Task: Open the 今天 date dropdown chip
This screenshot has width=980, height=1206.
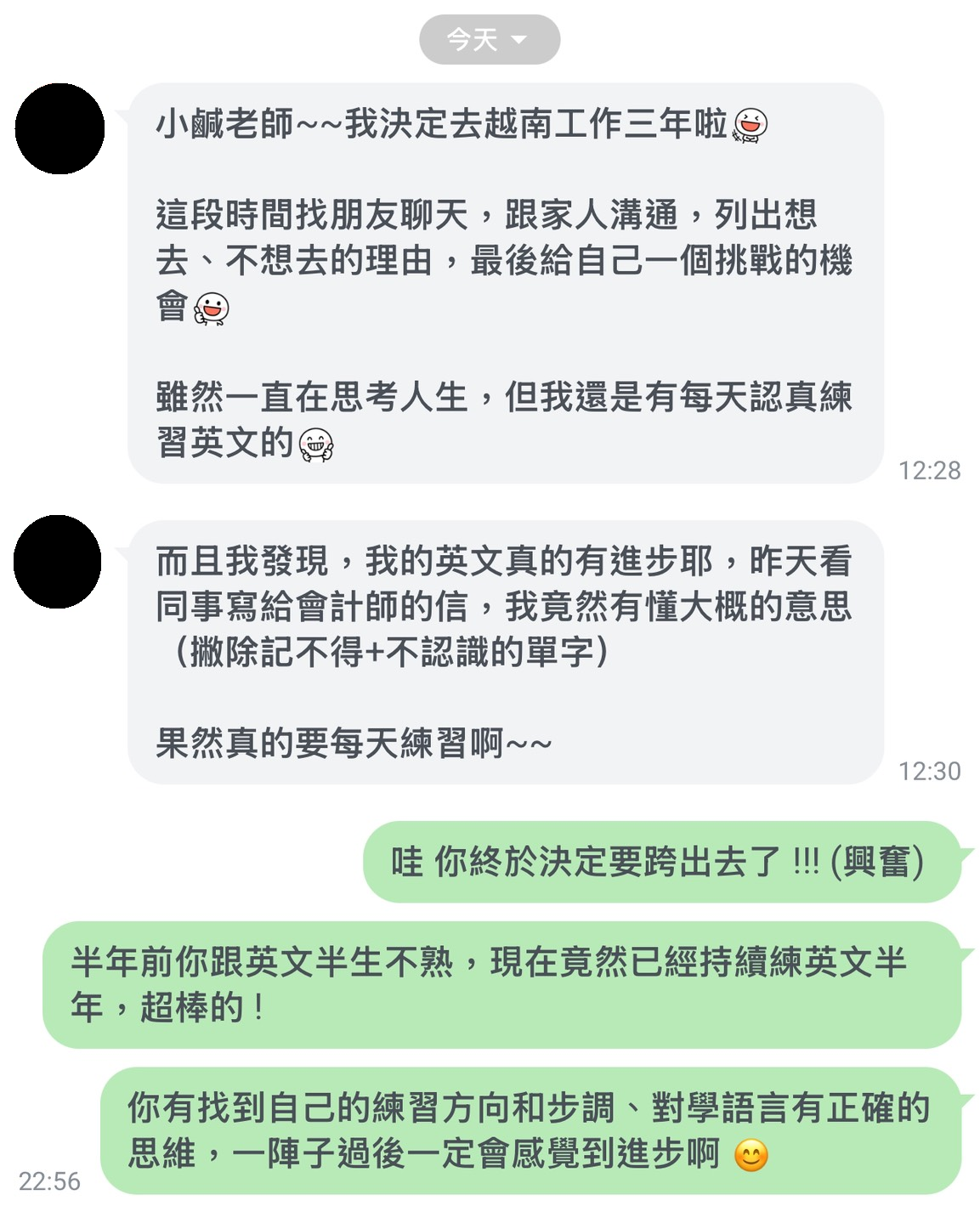Action: pos(489,39)
